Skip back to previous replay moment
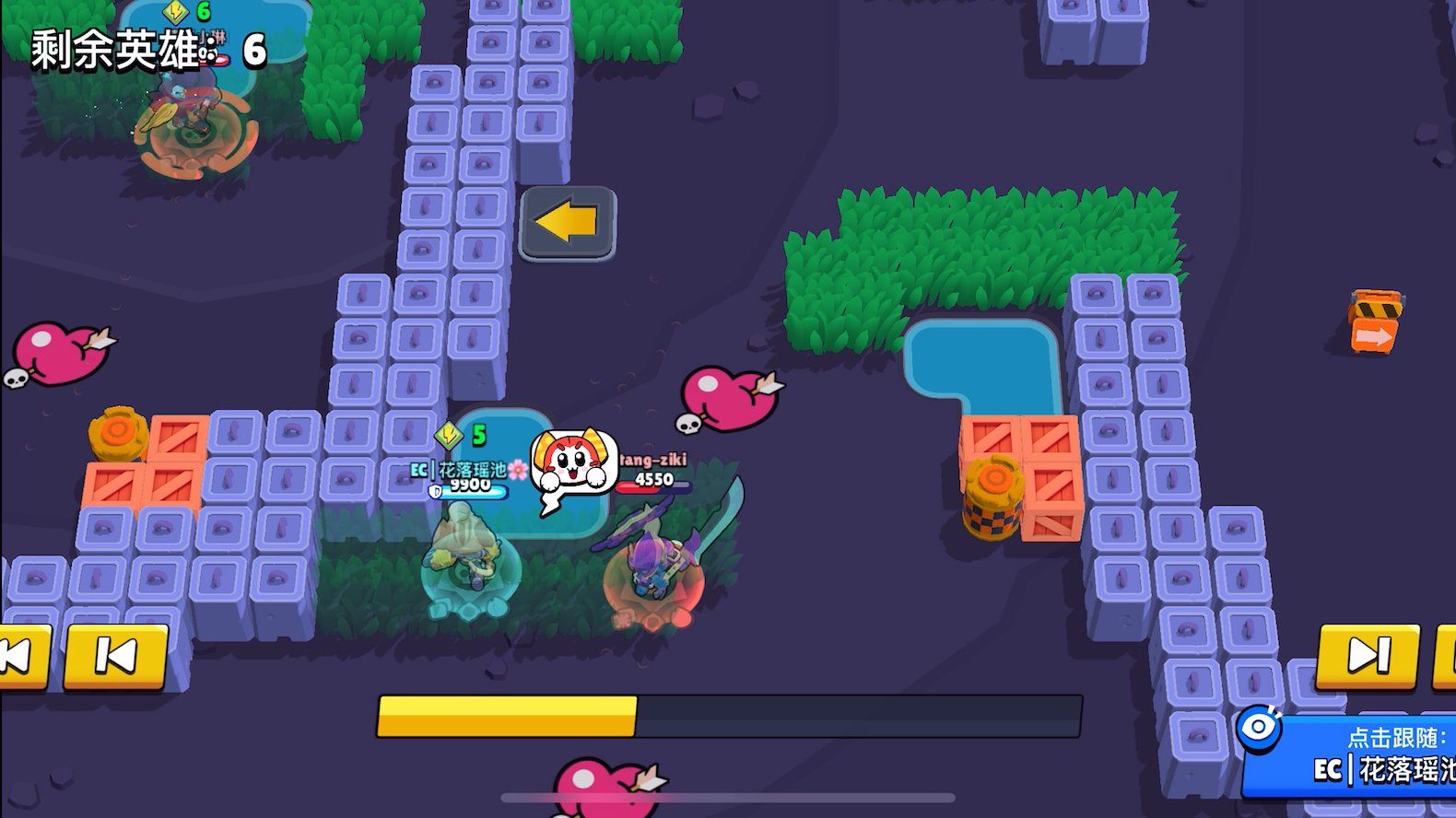 116,656
